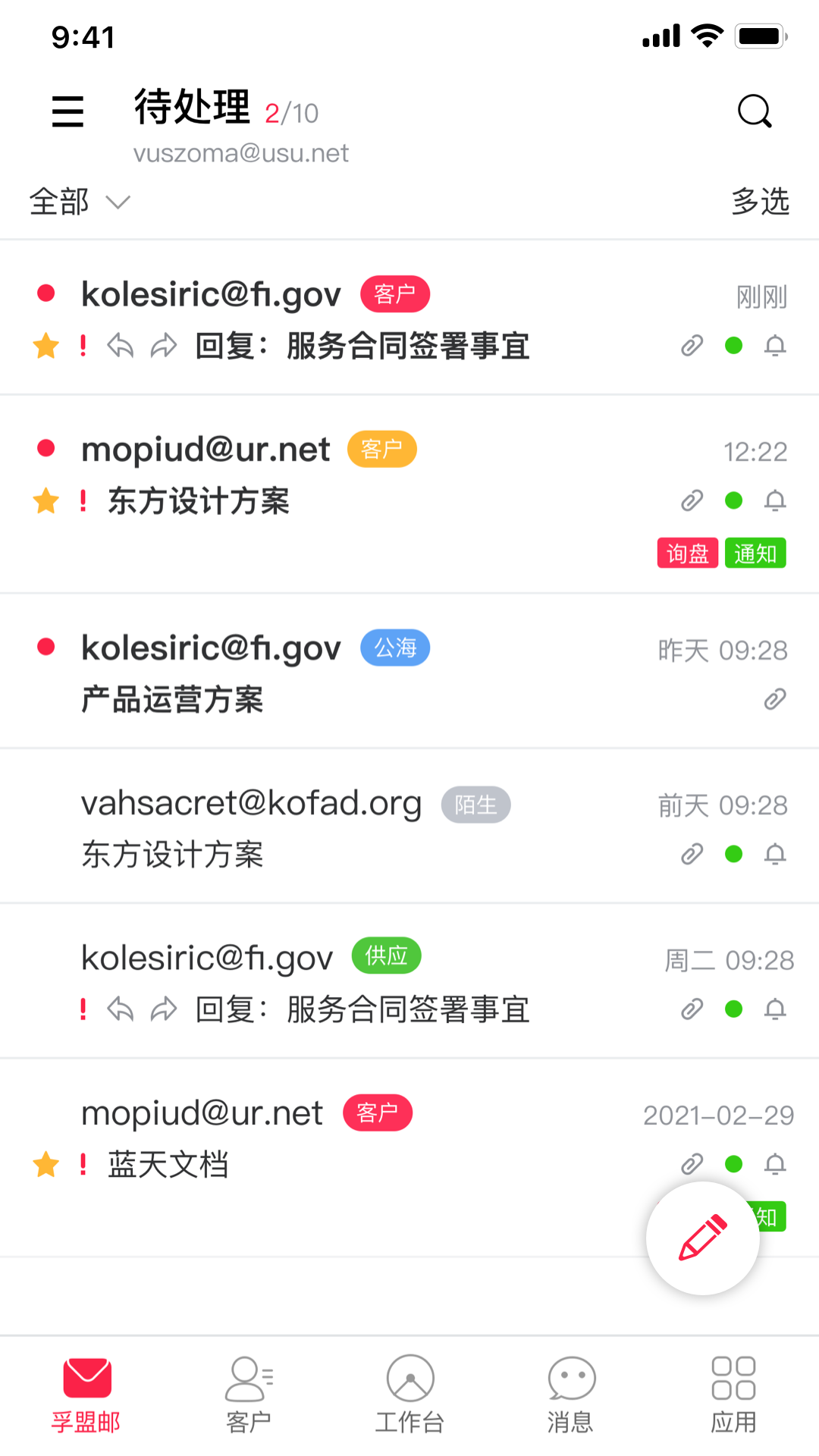Open the search icon
This screenshot has width=819, height=1456.
click(x=754, y=111)
